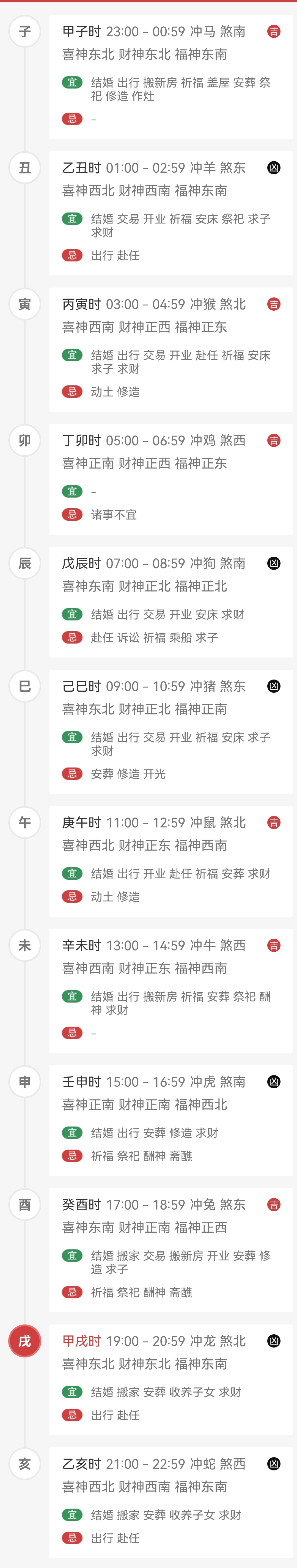
Task: Select the 酉 hour marker
Action: [x=24, y=1205]
